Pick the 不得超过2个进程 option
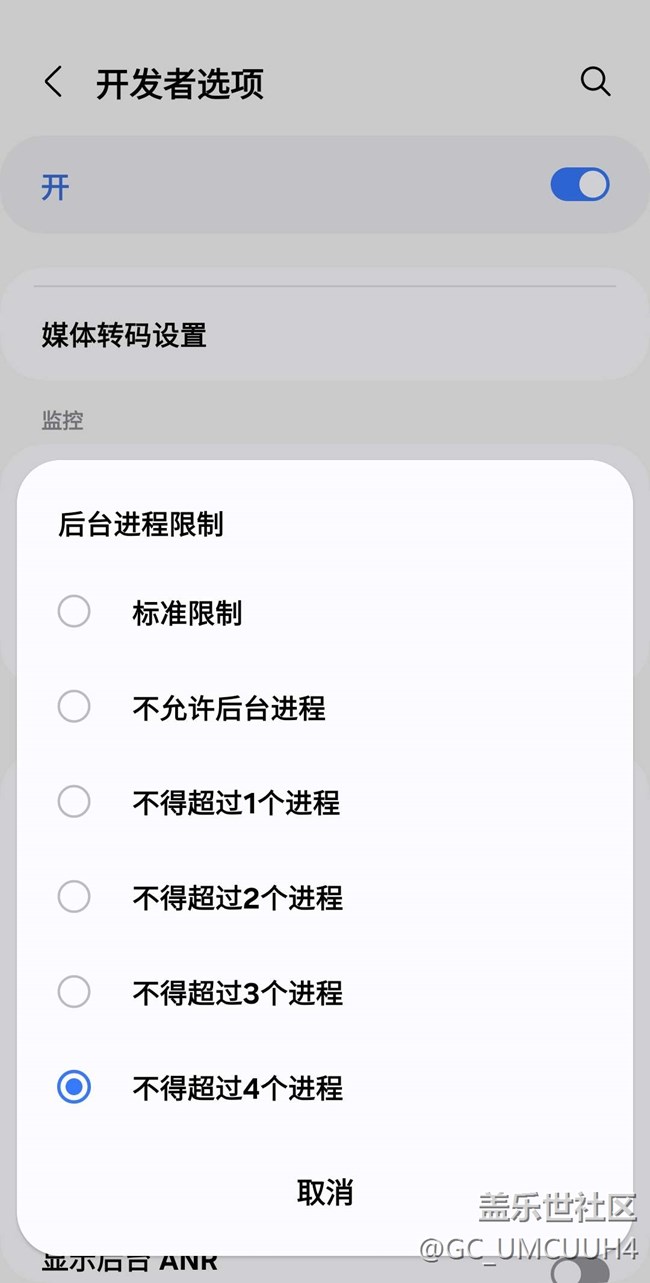Image resolution: width=650 pixels, height=1283 pixels. click(325, 897)
